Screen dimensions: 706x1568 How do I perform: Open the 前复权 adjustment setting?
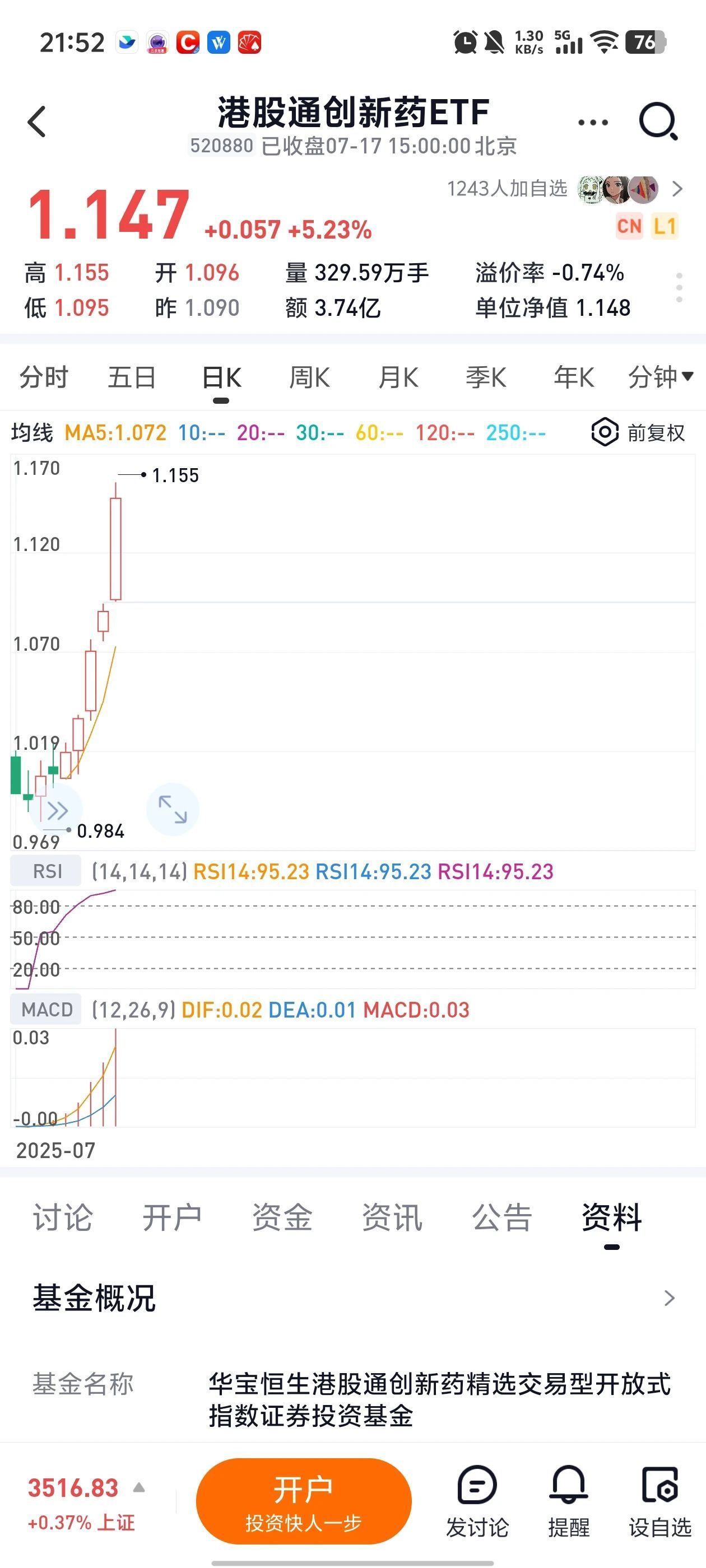(638, 433)
